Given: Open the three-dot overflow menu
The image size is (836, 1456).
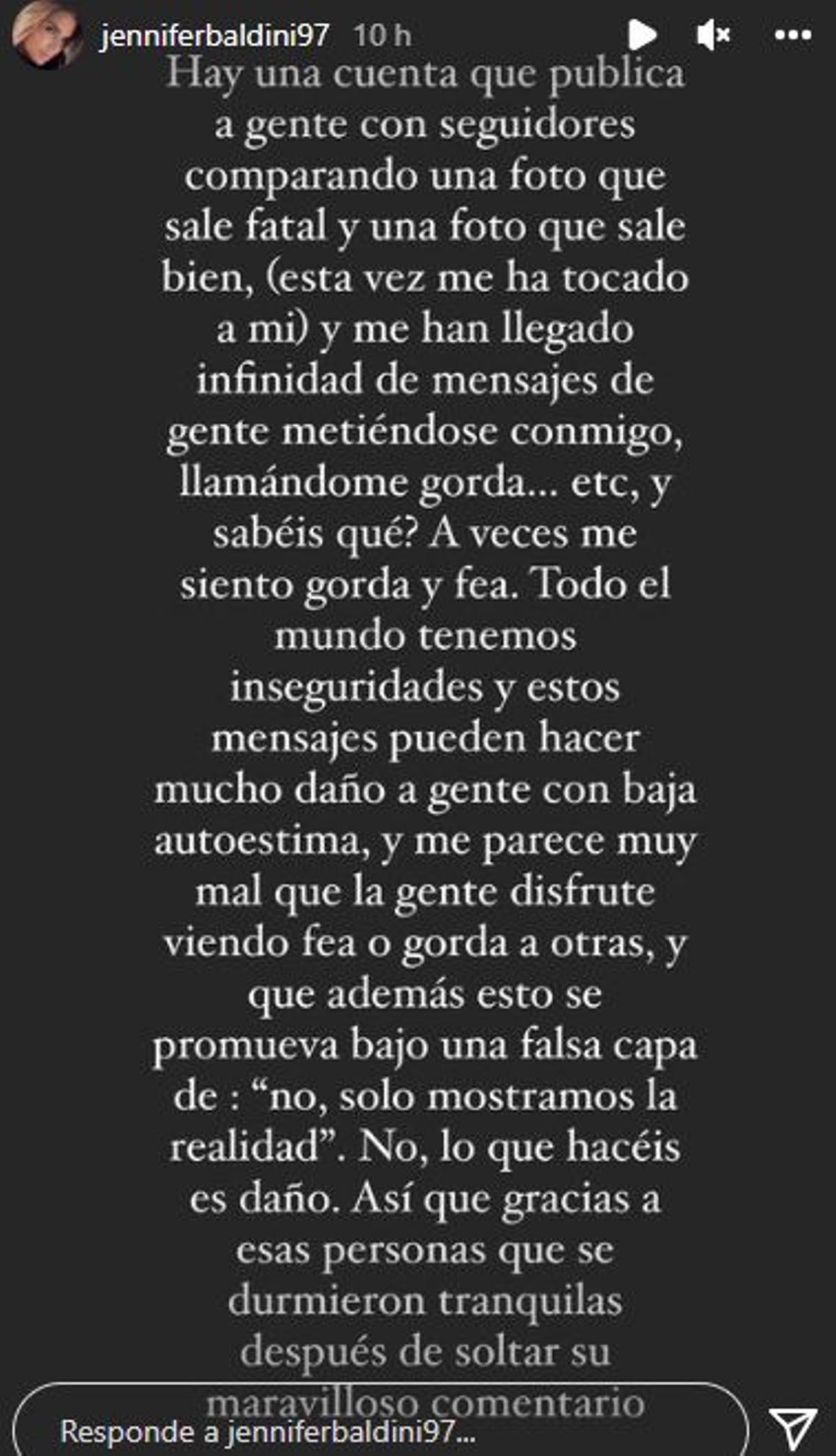Looking at the screenshot, I should pyautogui.click(x=793, y=35).
